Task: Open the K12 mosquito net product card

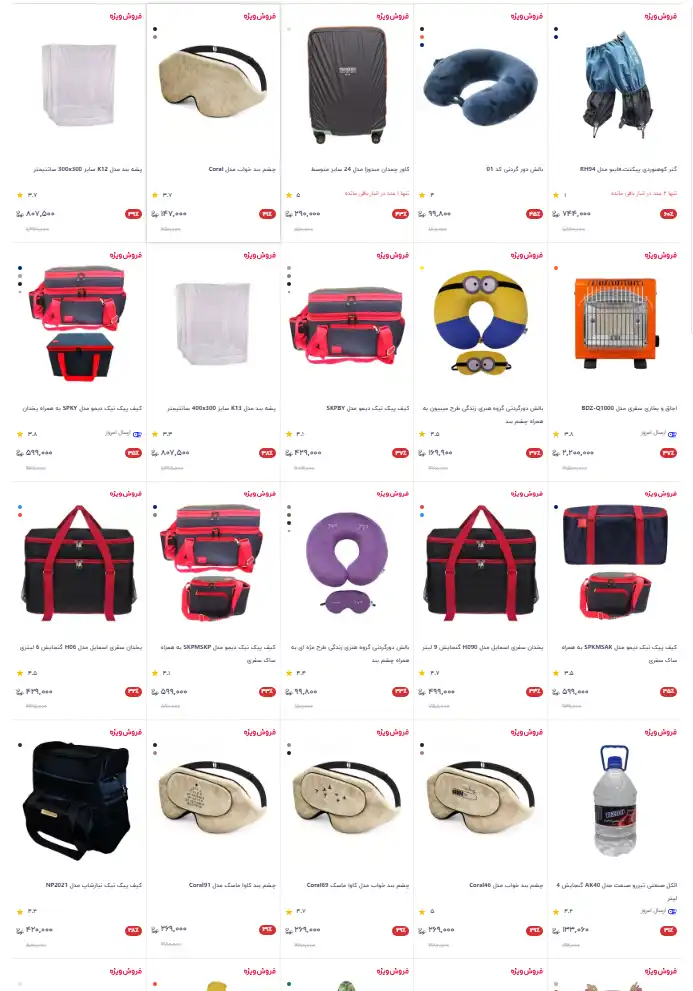Action: point(78,85)
